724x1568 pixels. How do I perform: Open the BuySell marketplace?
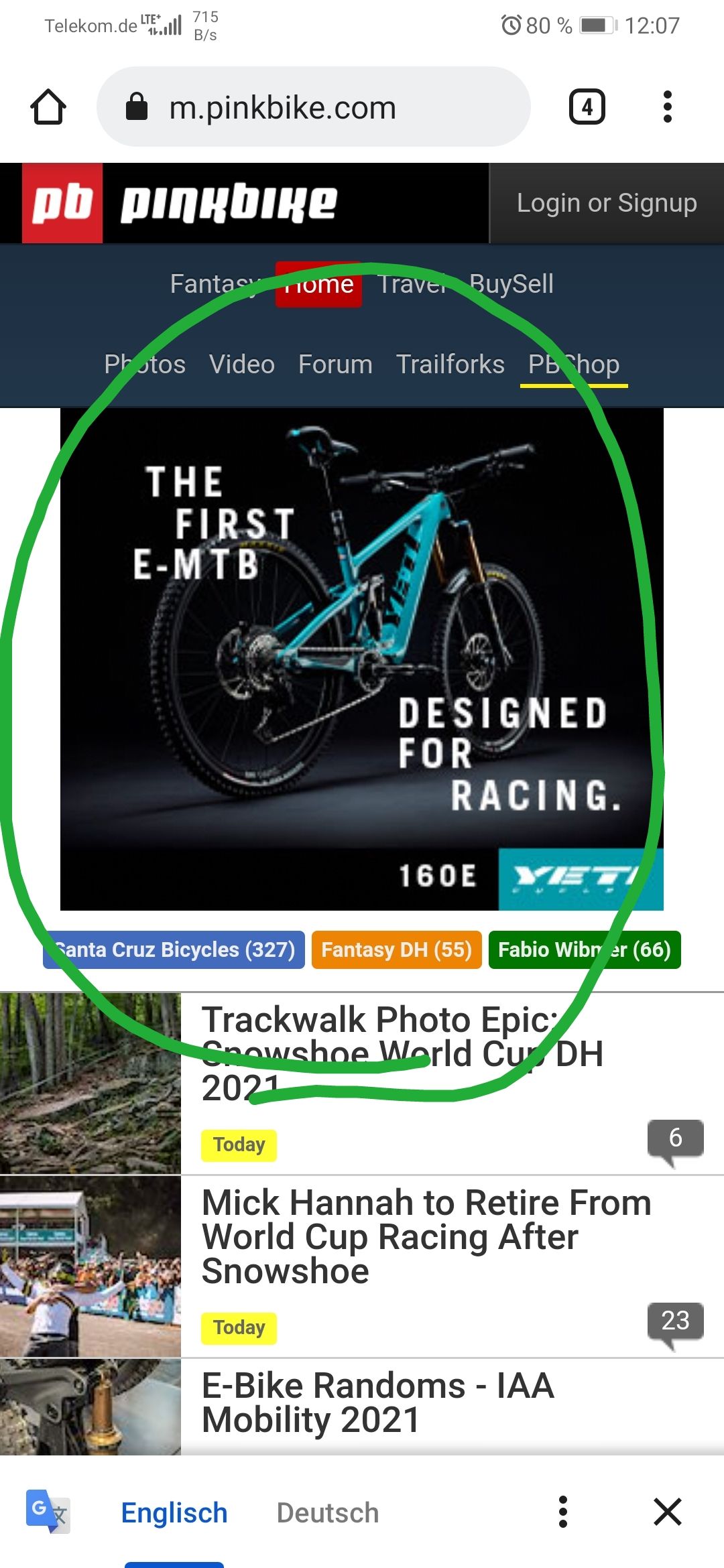[x=511, y=284]
